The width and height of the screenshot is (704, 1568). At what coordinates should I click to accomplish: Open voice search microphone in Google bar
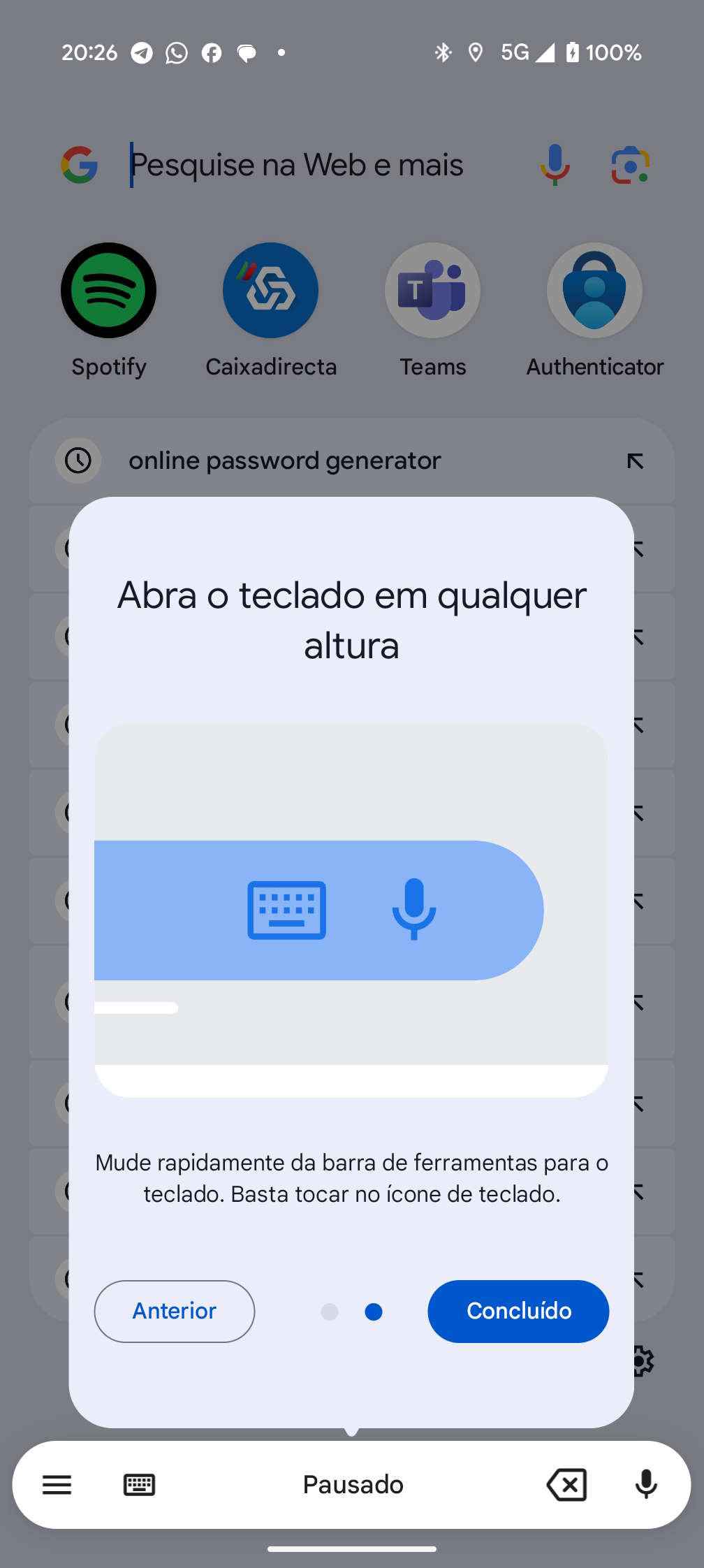555,165
